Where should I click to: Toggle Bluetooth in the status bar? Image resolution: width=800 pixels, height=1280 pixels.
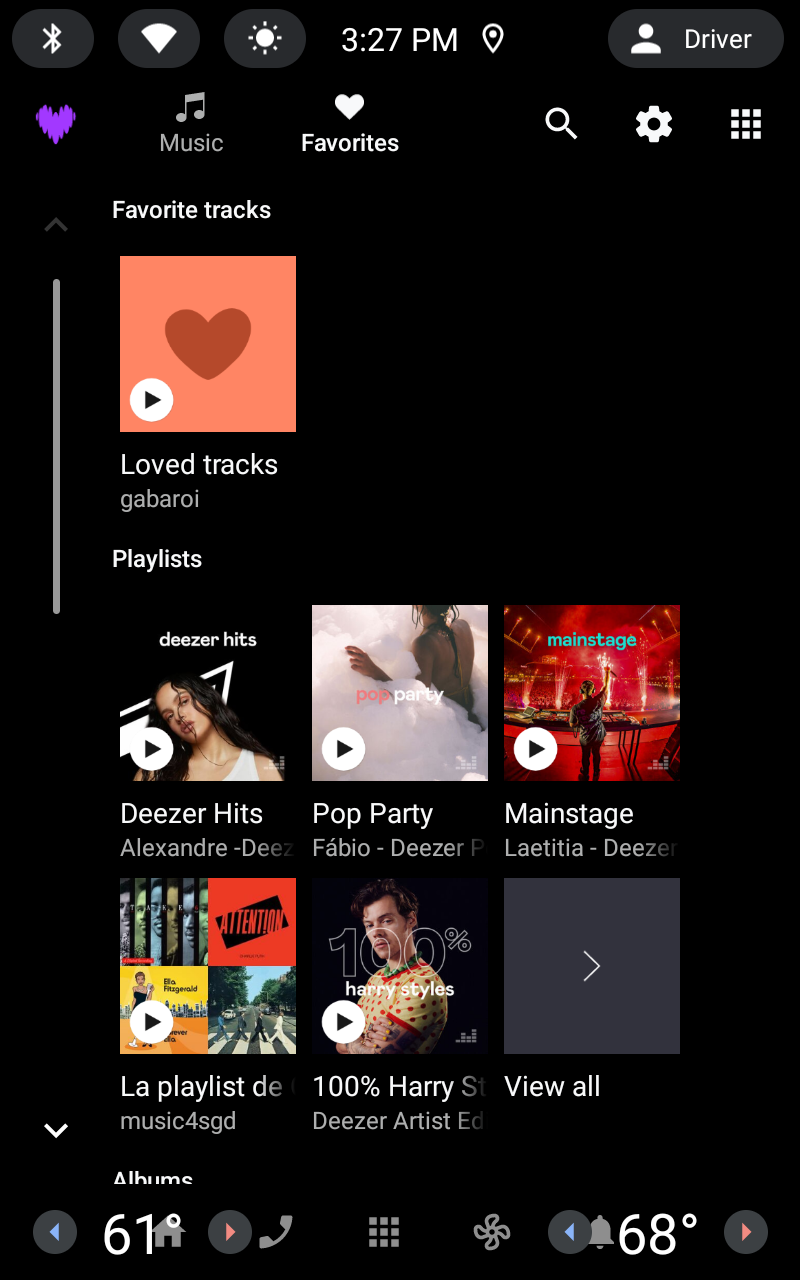click(x=53, y=39)
